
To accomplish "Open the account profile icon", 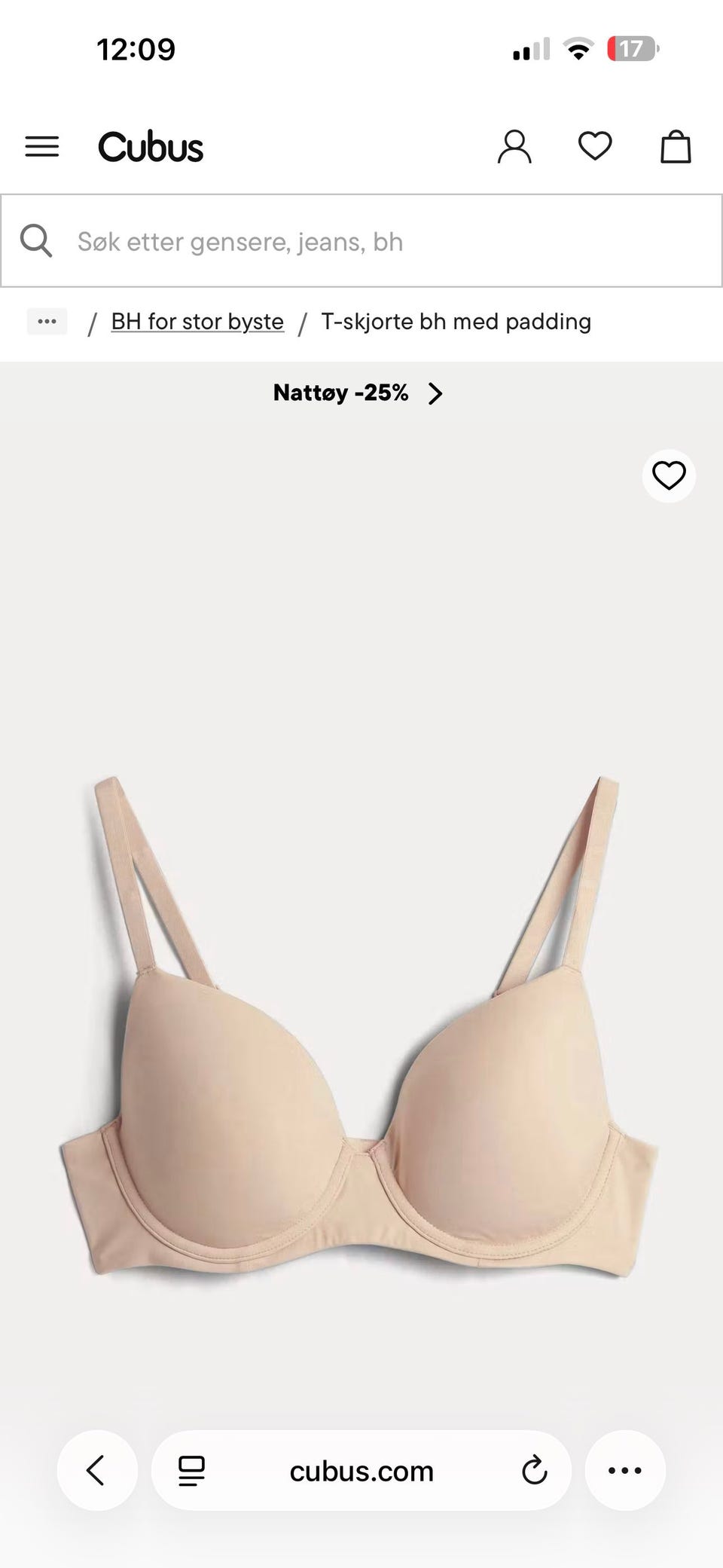I will click(x=514, y=146).
